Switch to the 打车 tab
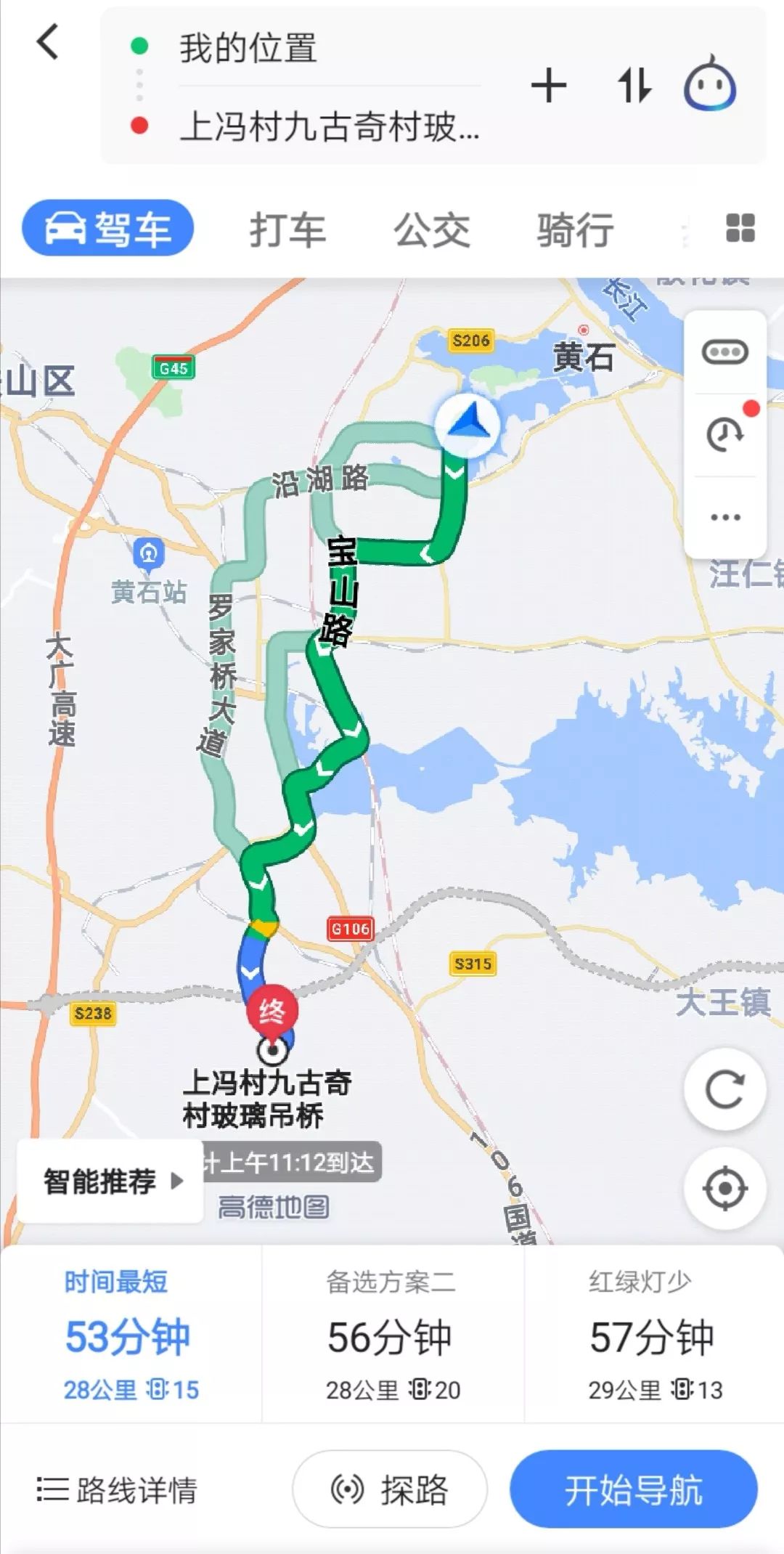The width and height of the screenshot is (784, 1554). click(287, 229)
